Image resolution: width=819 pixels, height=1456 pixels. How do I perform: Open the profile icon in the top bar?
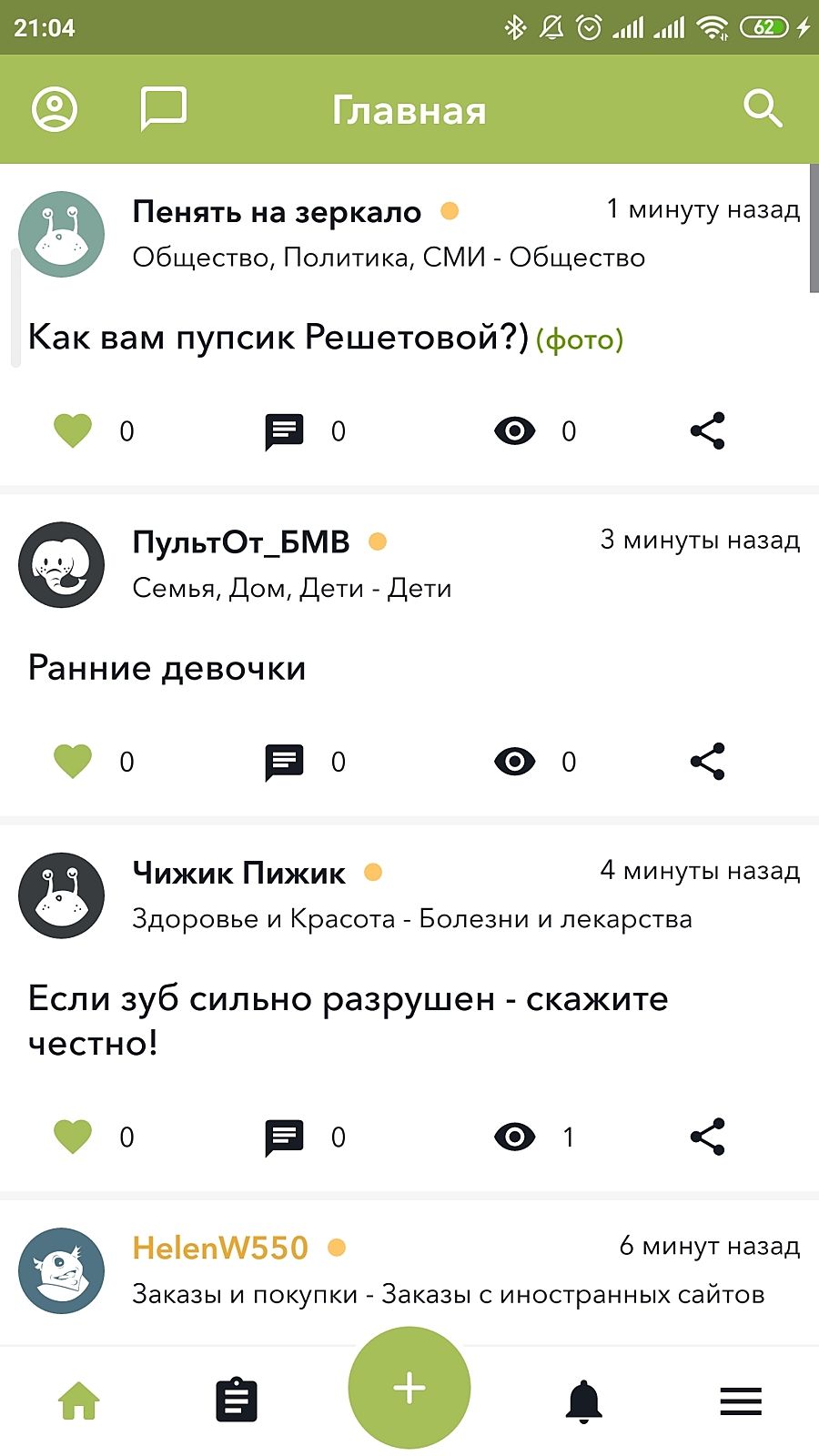click(x=55, y=110)
